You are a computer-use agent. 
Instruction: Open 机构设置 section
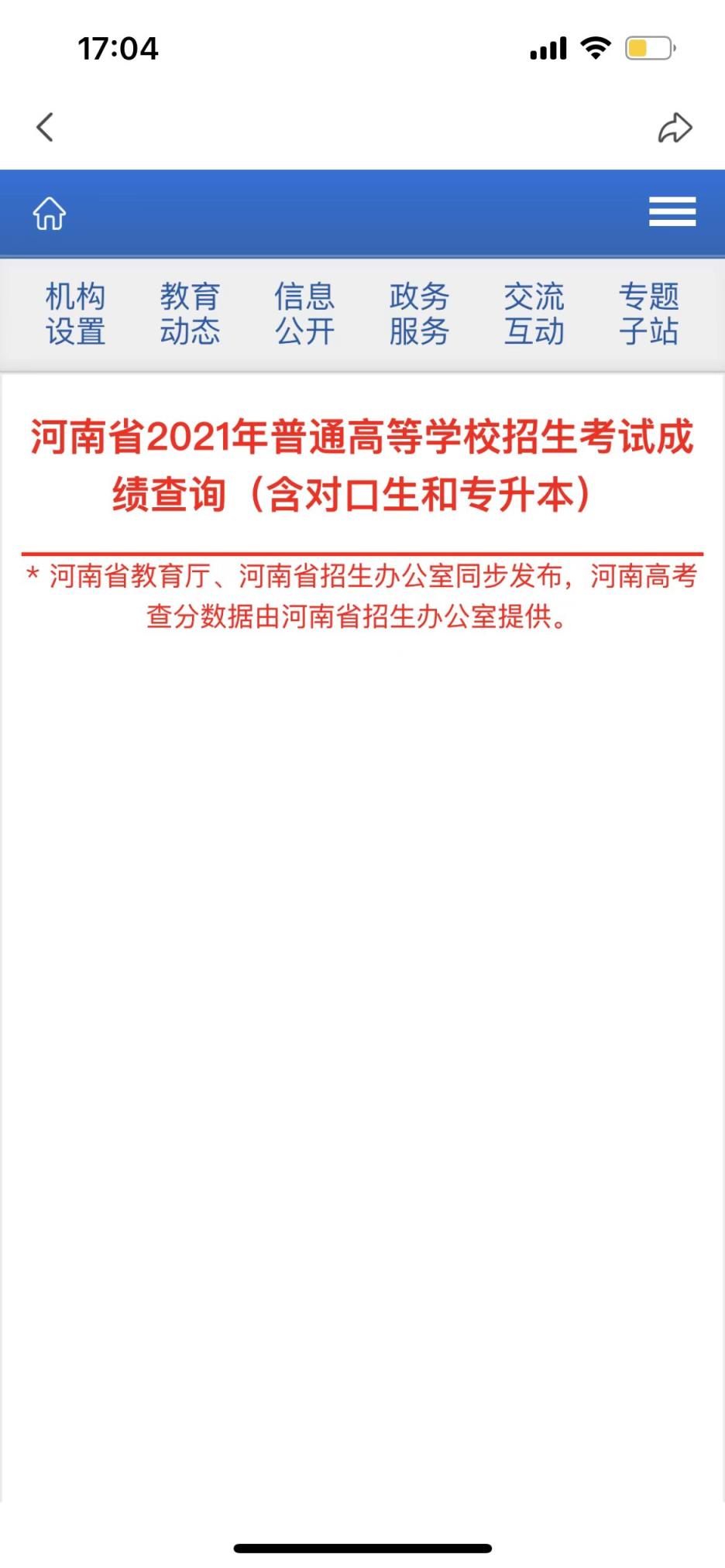tap(75, 314)
